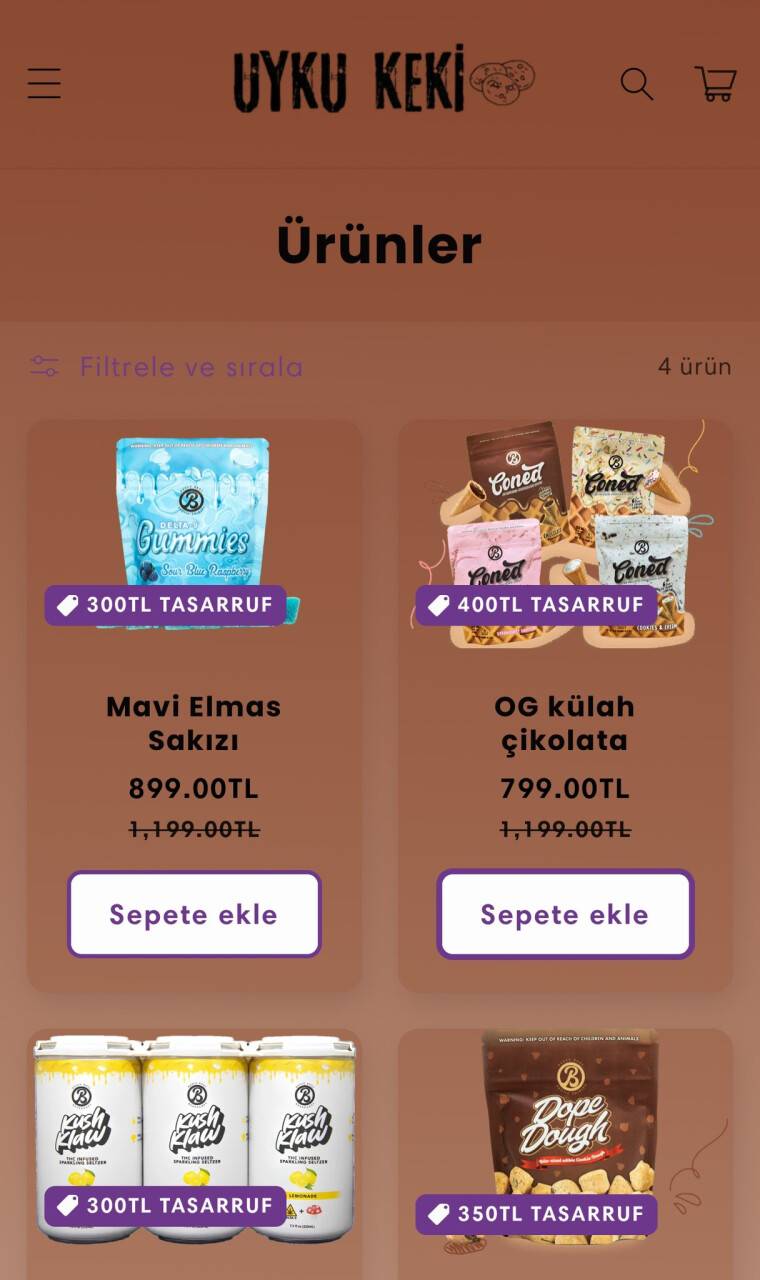This screenshot has width=760, height=1280.
Task: Add Mavi Elmas Sakızı to cart
Action: pos(194,914)
